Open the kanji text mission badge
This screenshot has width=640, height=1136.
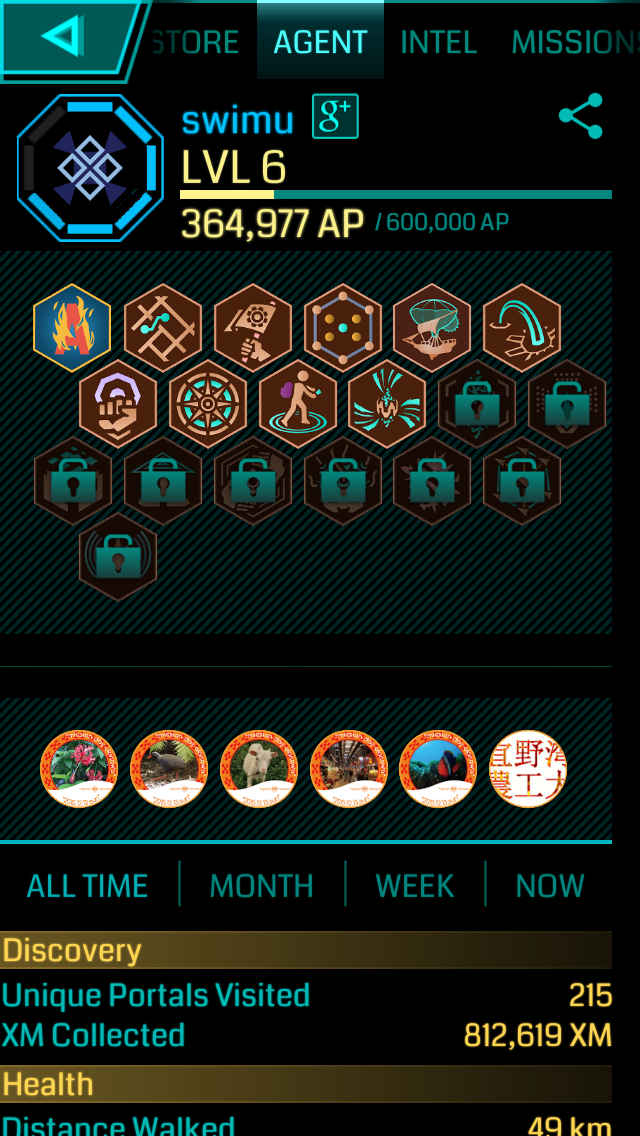pyautogui.click(x=528, y=769)
